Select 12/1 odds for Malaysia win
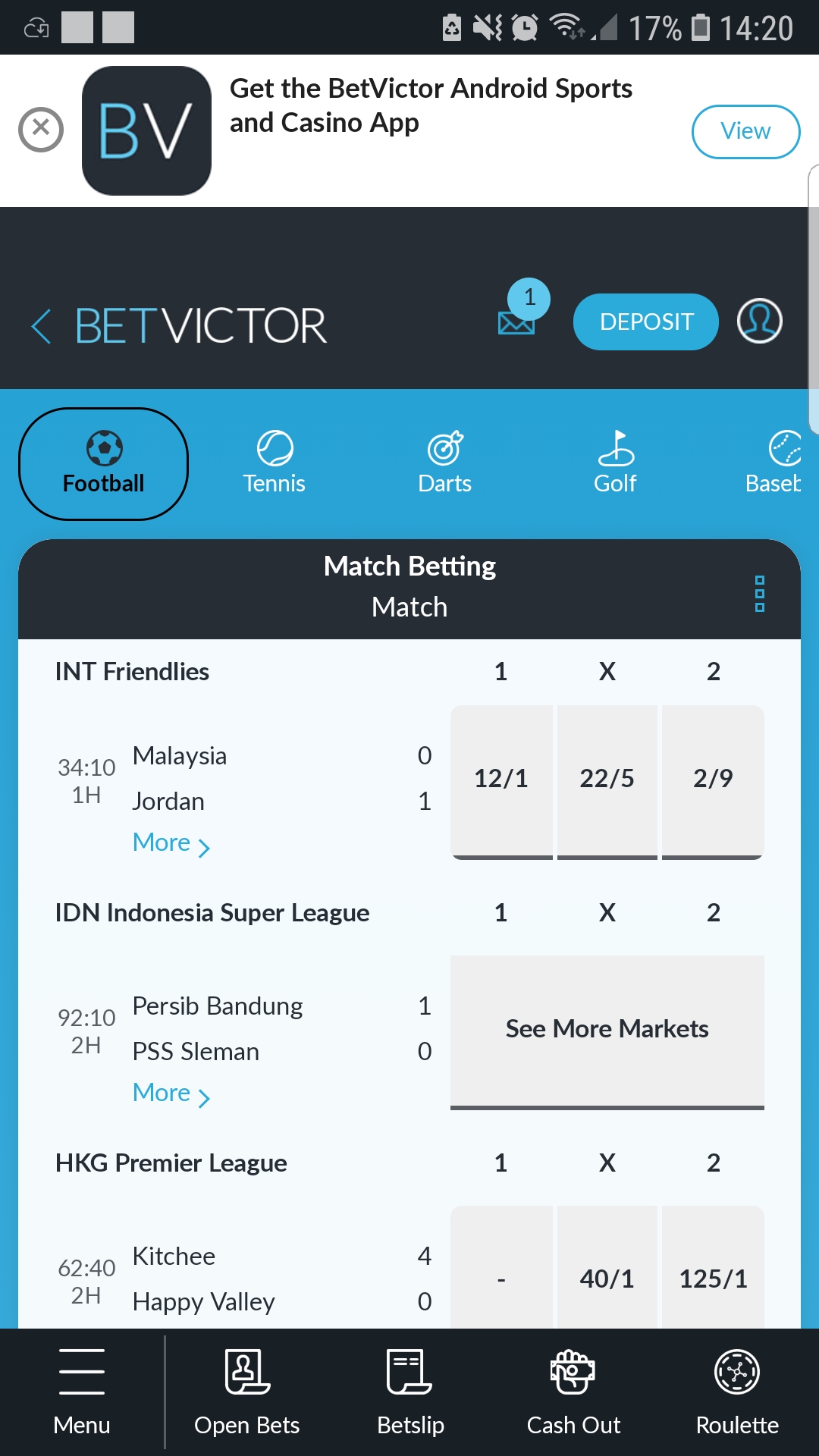 [501, 782]
